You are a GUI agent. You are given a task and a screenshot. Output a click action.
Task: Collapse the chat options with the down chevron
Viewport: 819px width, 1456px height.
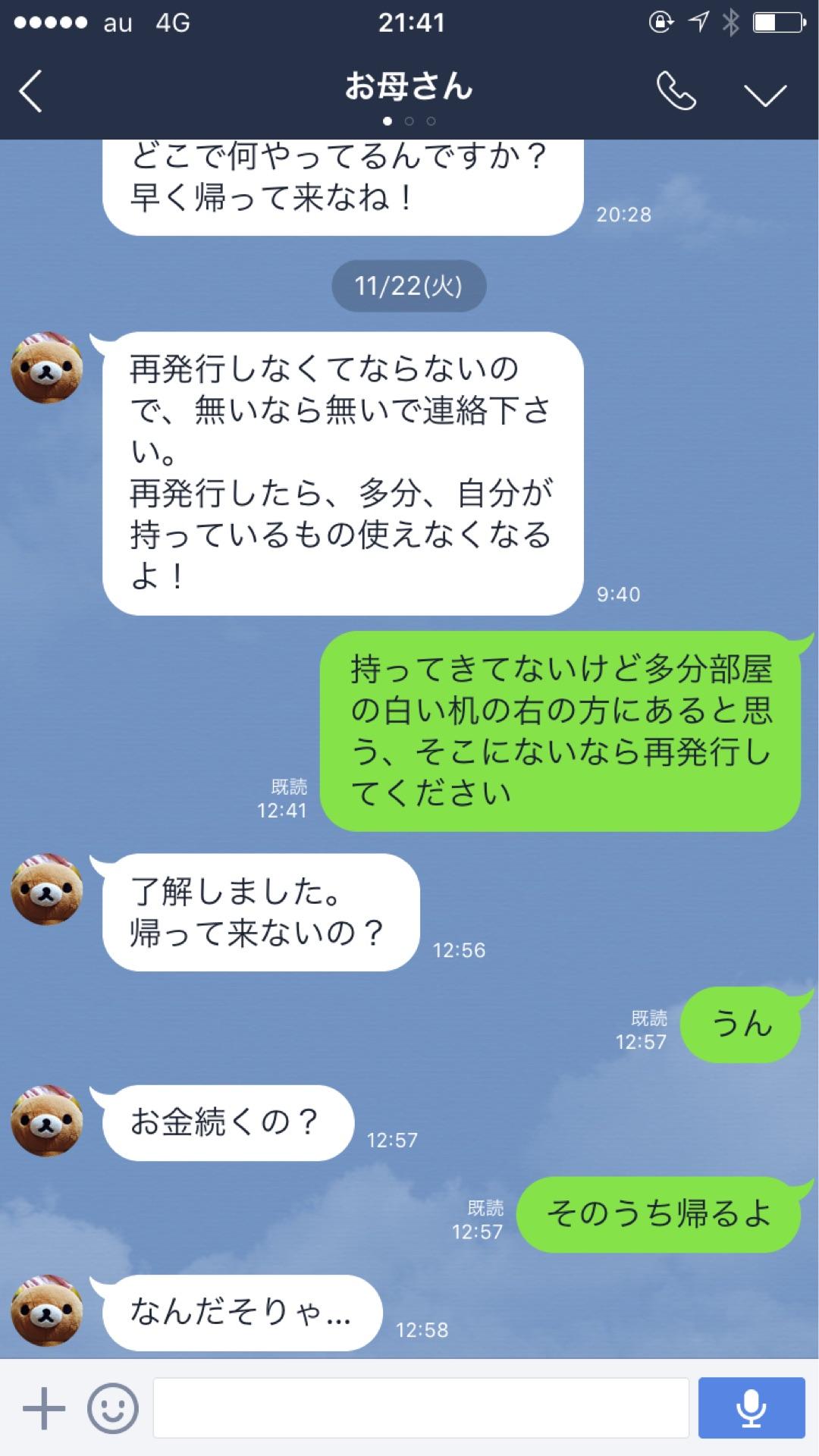[x=766, y=93]
